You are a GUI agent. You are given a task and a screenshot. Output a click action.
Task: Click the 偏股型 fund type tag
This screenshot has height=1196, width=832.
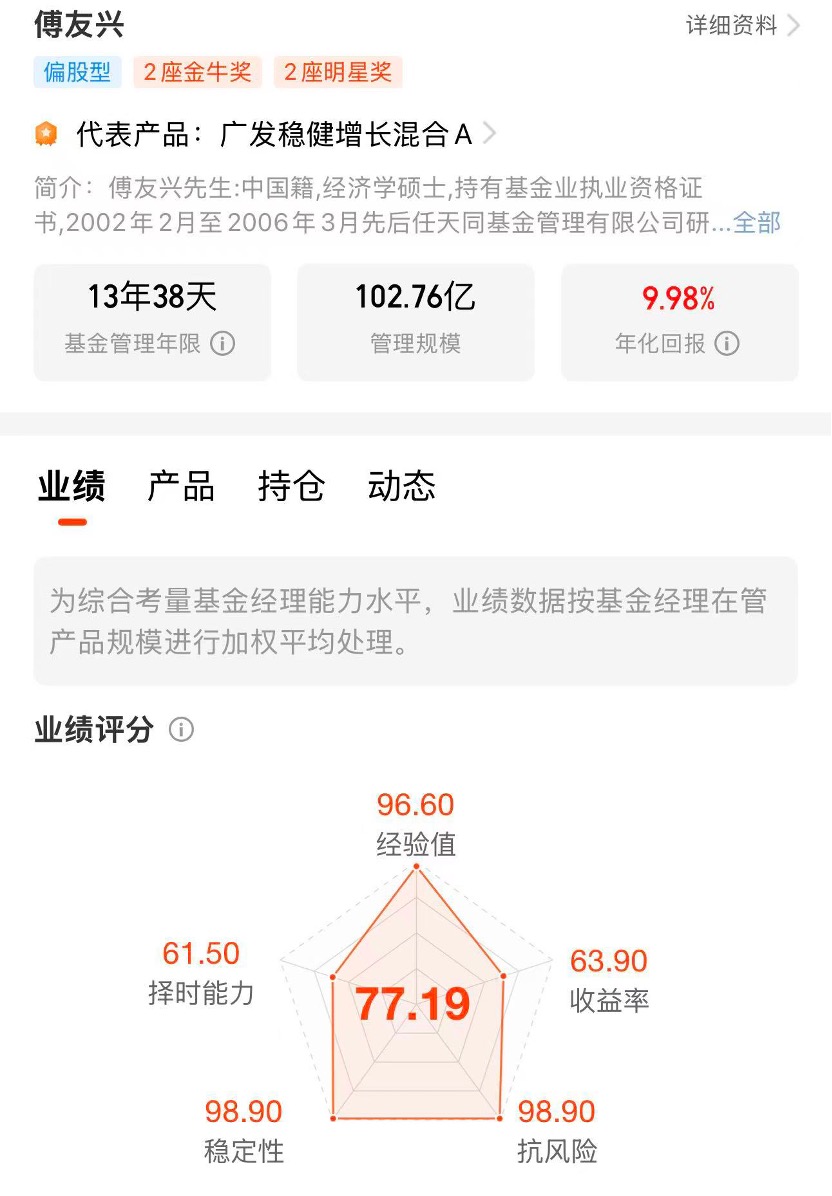tap(76, 72)
